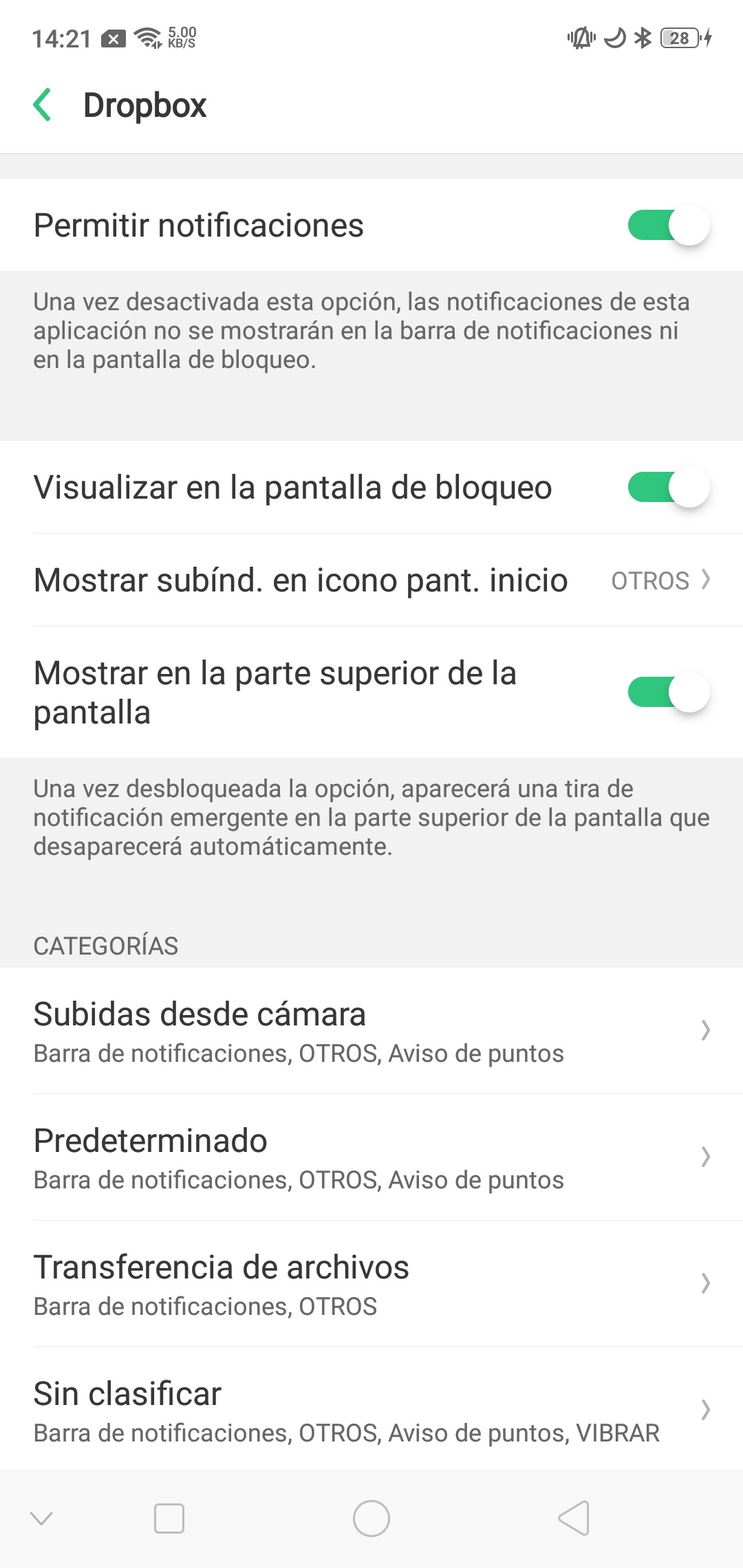The width and height of the screenshot is (743, 1568).
Task: Open Subidas desde cámara category
Action: pyautogui.click(x=371, y=1031)
